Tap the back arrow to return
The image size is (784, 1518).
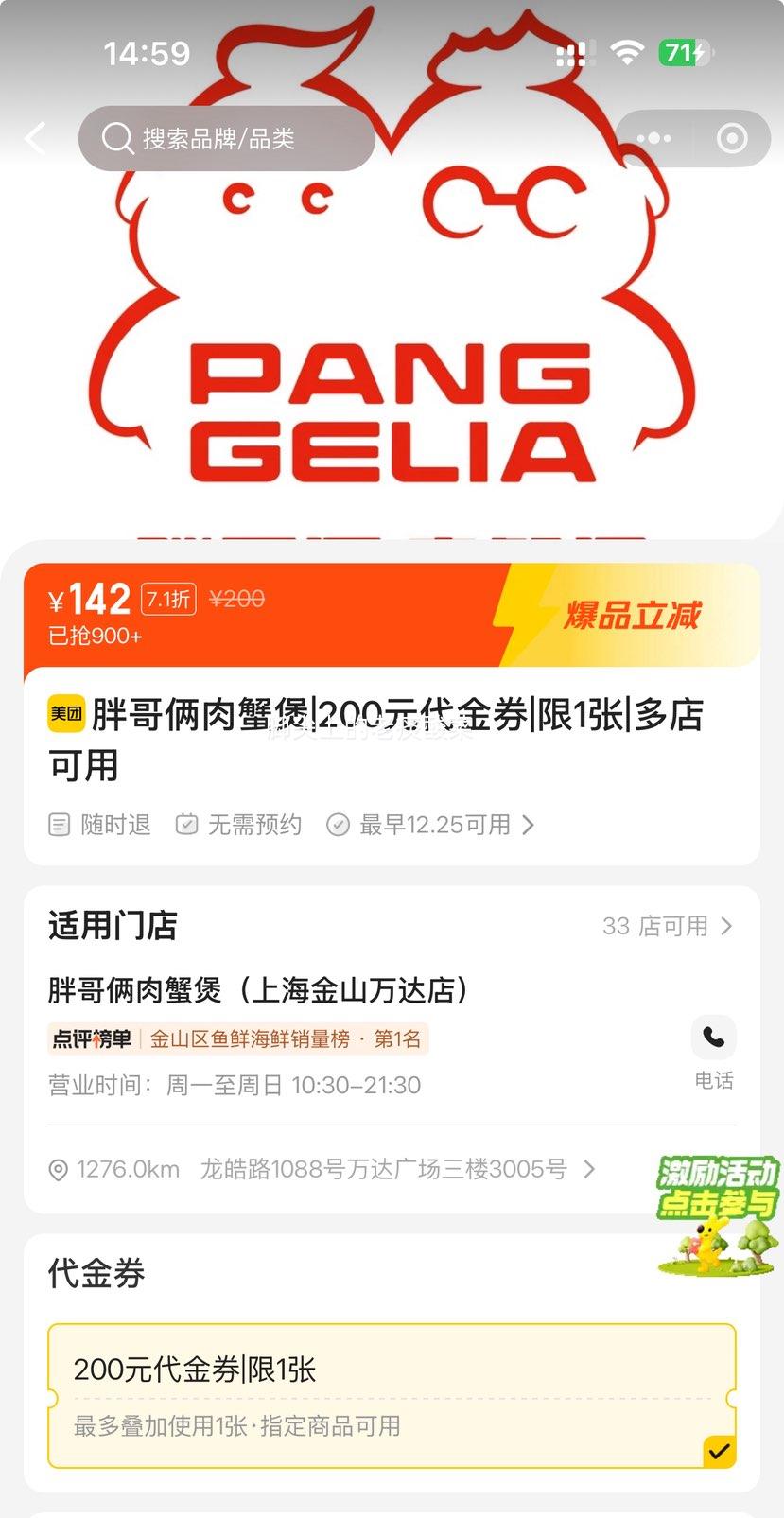tap(35, 138)
